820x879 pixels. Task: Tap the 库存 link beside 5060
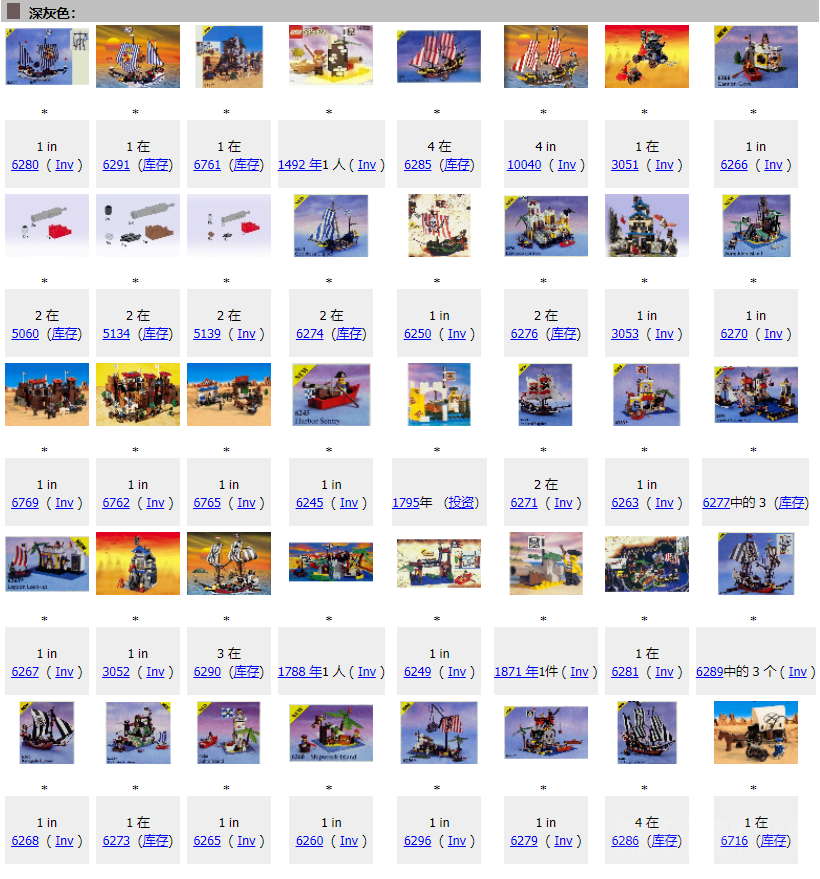[65, 334]
